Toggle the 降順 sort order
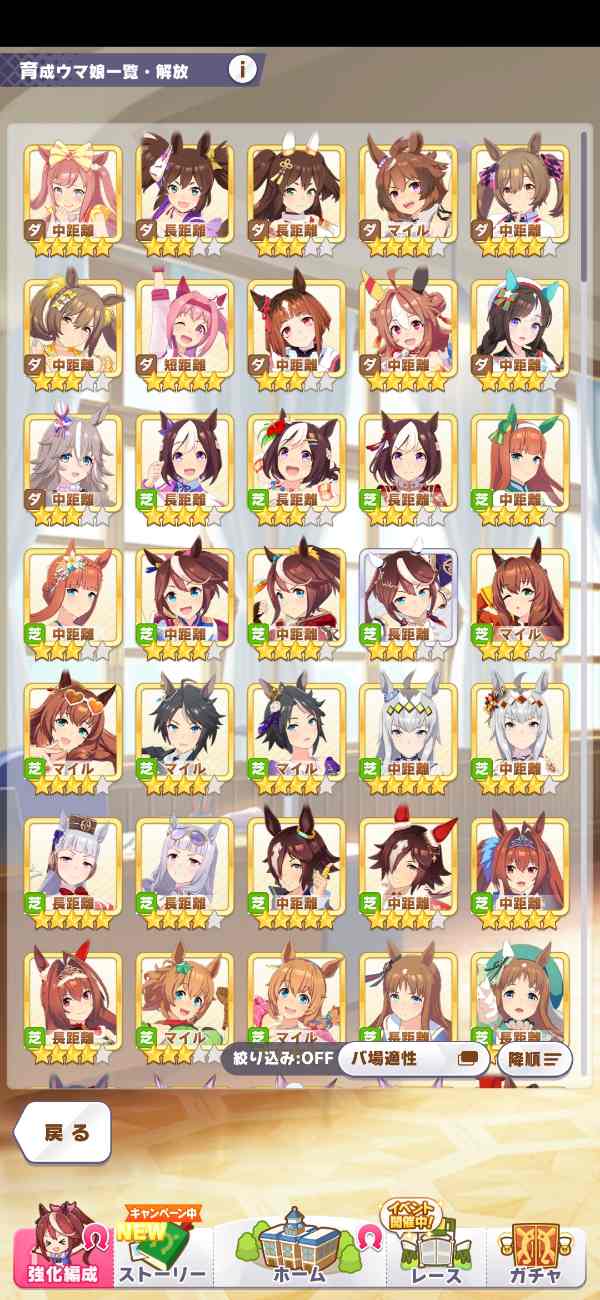Screen dimensions: 600x1300 [534, 1058]
